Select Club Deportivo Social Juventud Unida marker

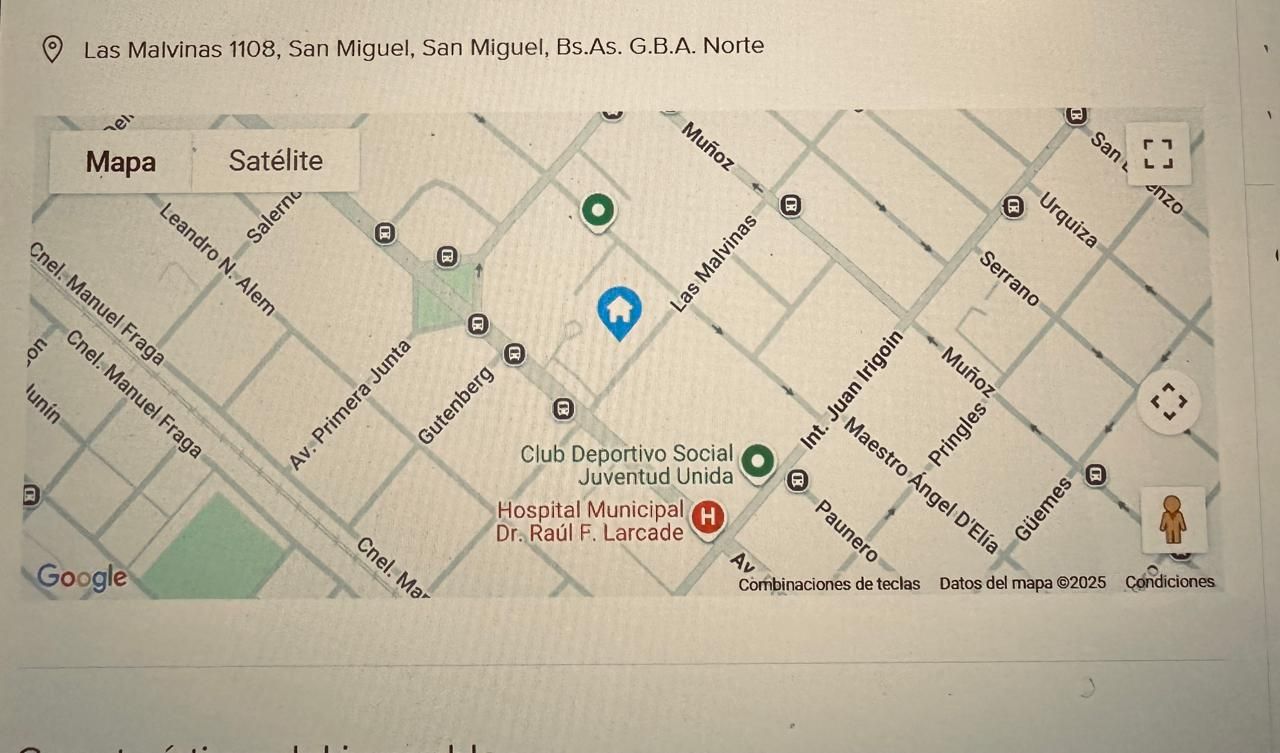point(758,462)
